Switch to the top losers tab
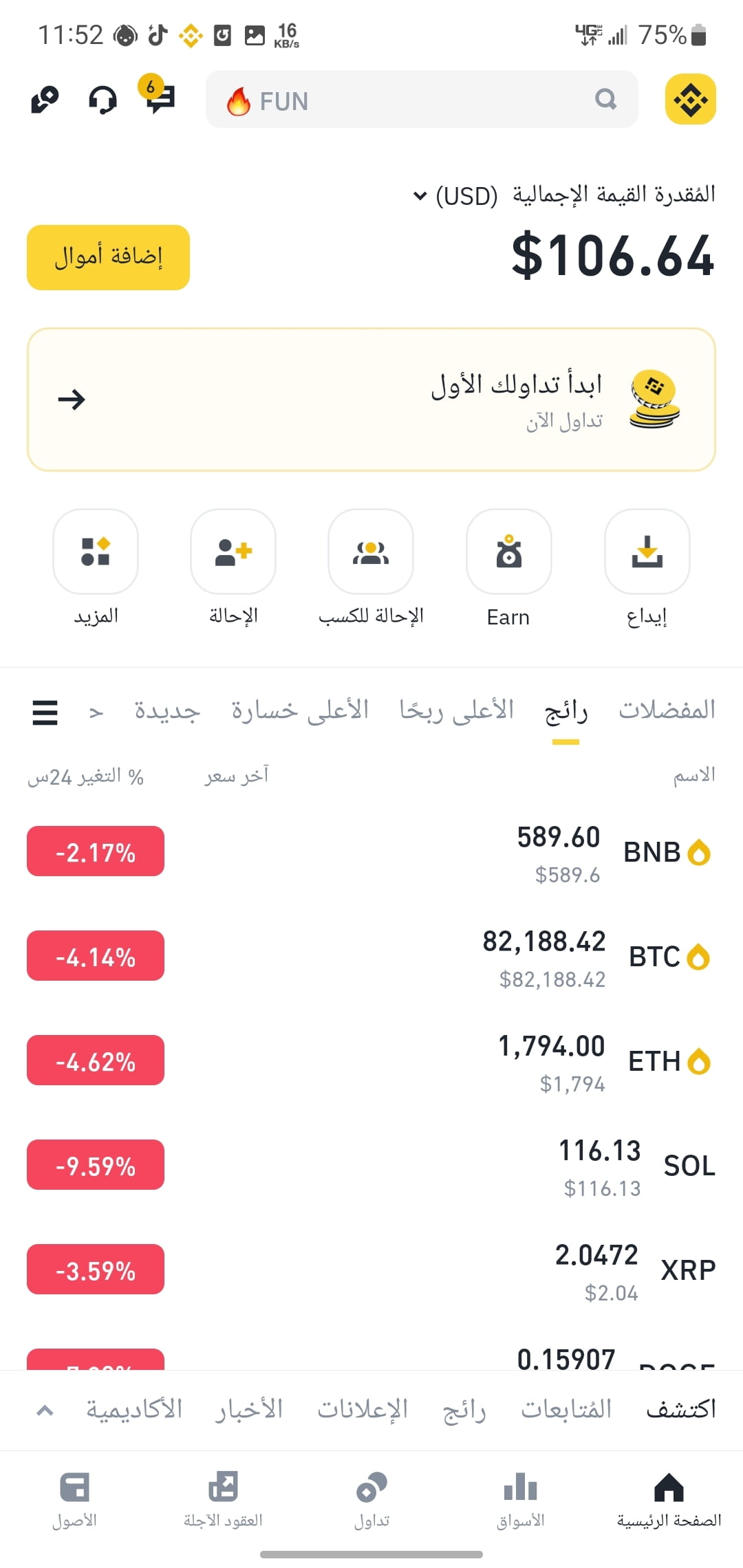The image size is (743, 1568). tap(299, 710)
